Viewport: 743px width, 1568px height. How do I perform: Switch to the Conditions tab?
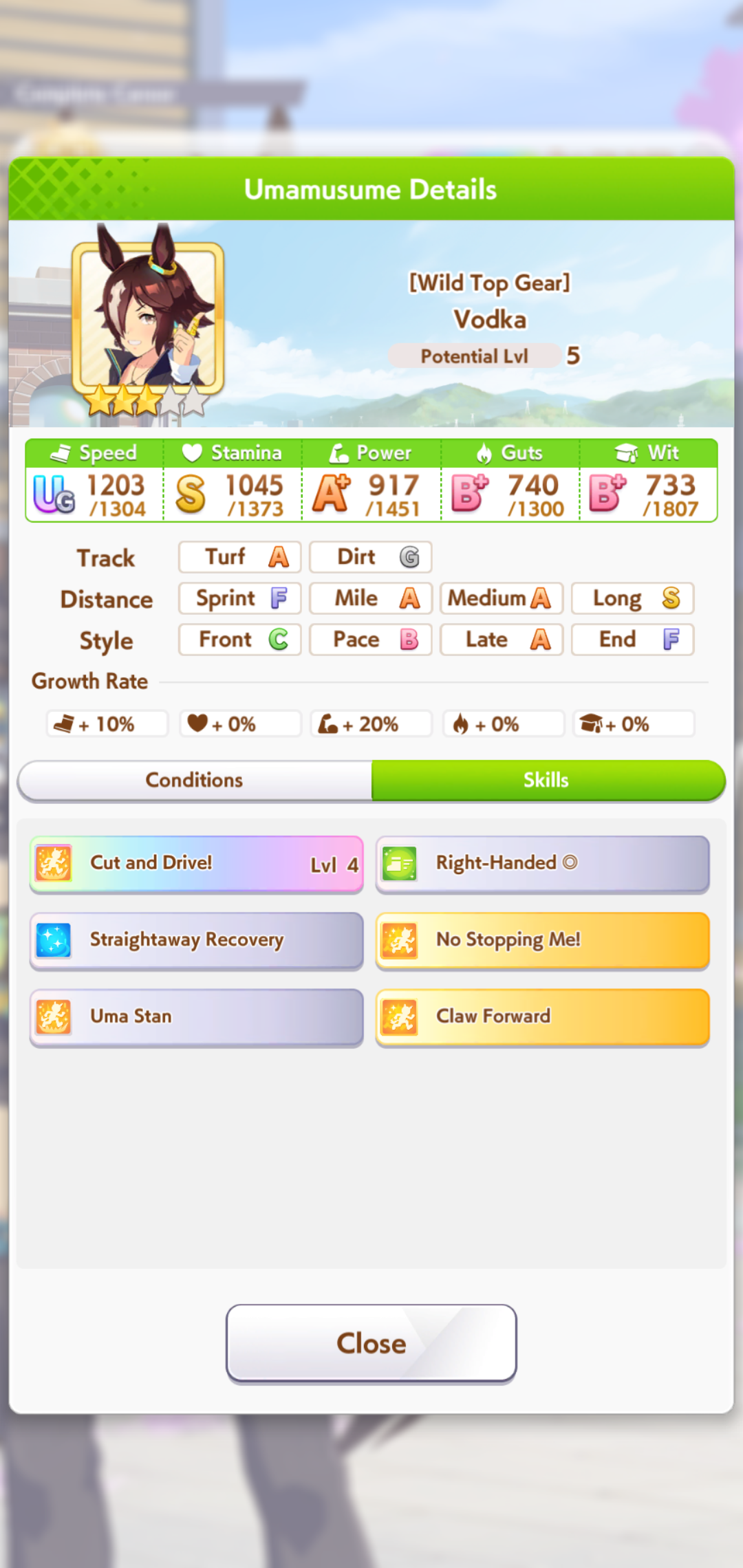(x=195, y=780)
